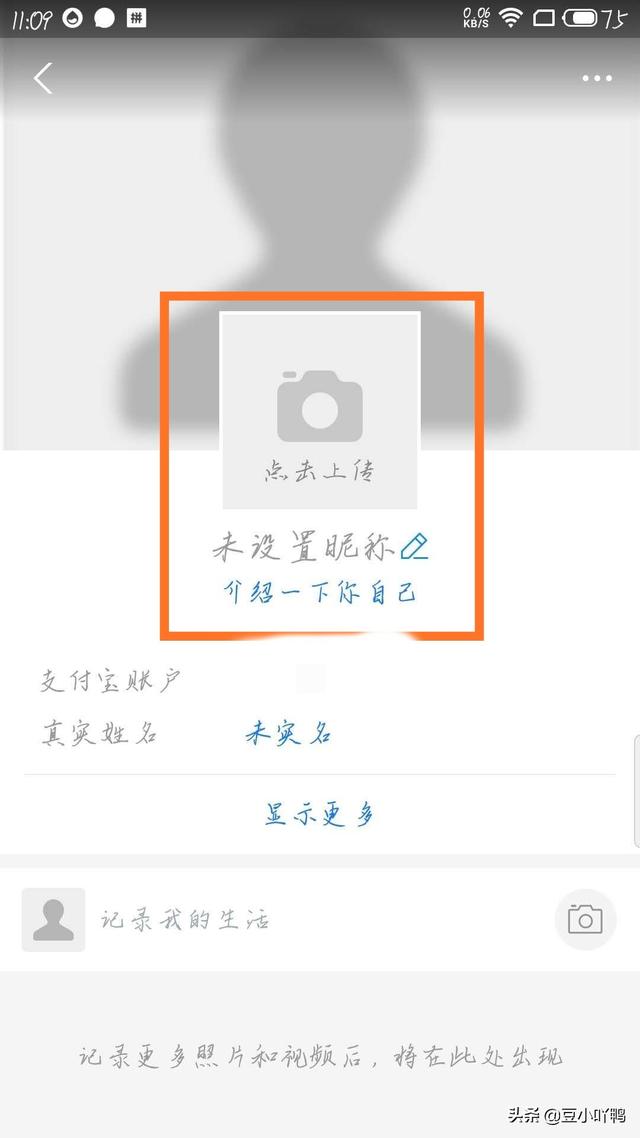Go back using the top-left arrow
The height and width of the screenshot is (1138, 640).
[43, 78]
